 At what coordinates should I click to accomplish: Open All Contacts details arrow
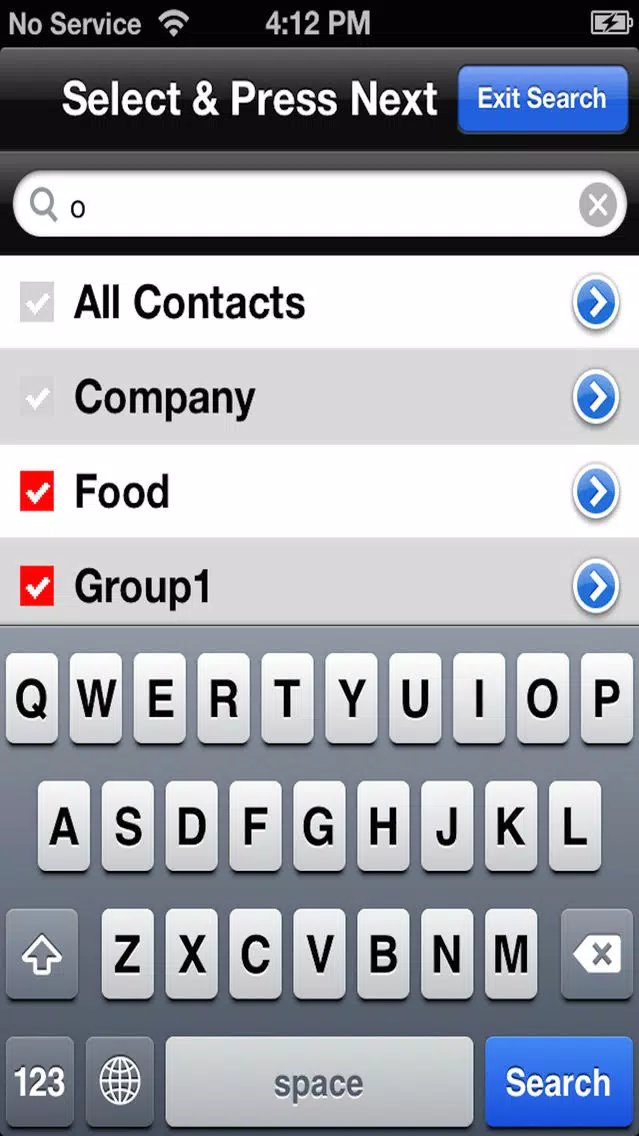[x=596, y=303]
